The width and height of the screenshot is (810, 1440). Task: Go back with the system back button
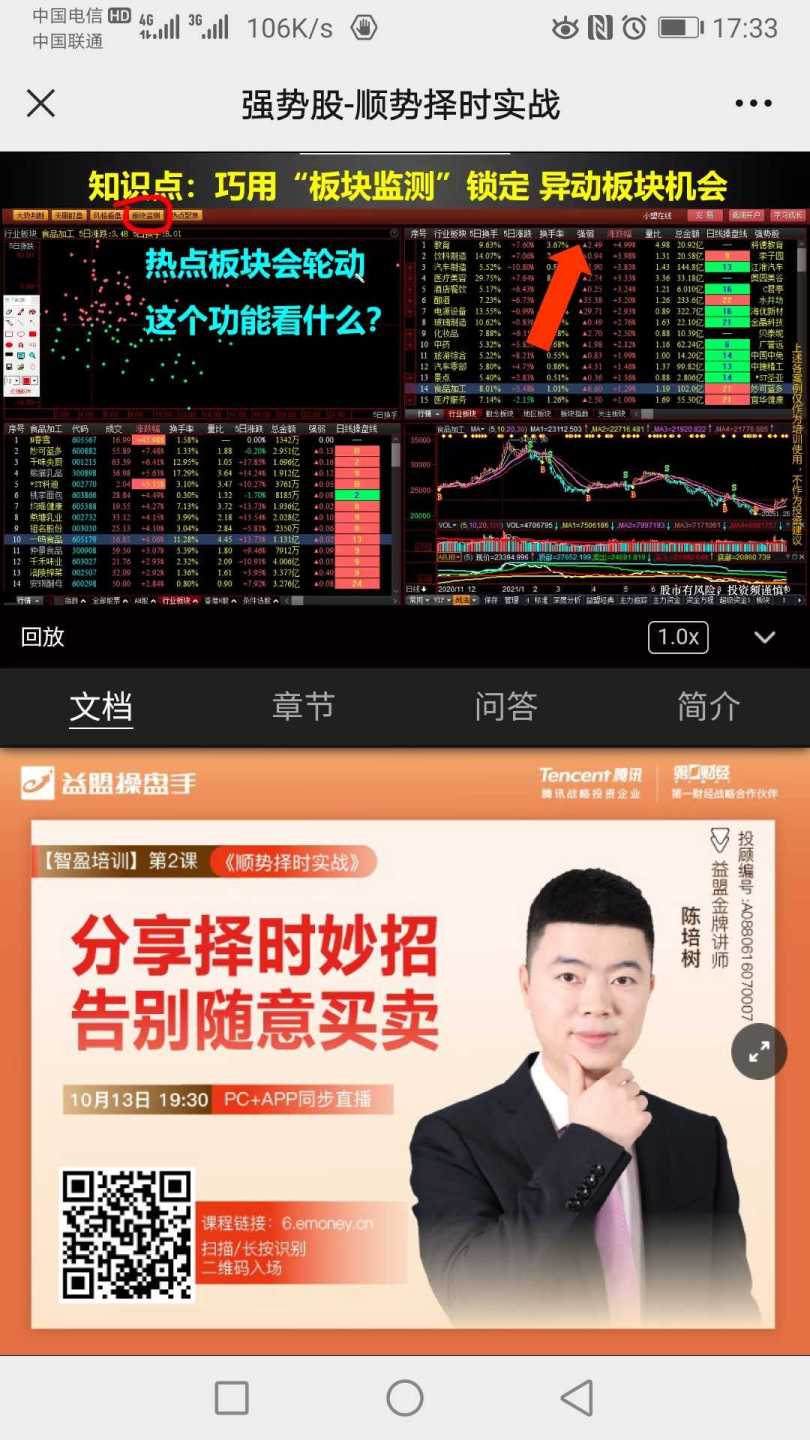pyautogui.click(x=577, y=1398)
